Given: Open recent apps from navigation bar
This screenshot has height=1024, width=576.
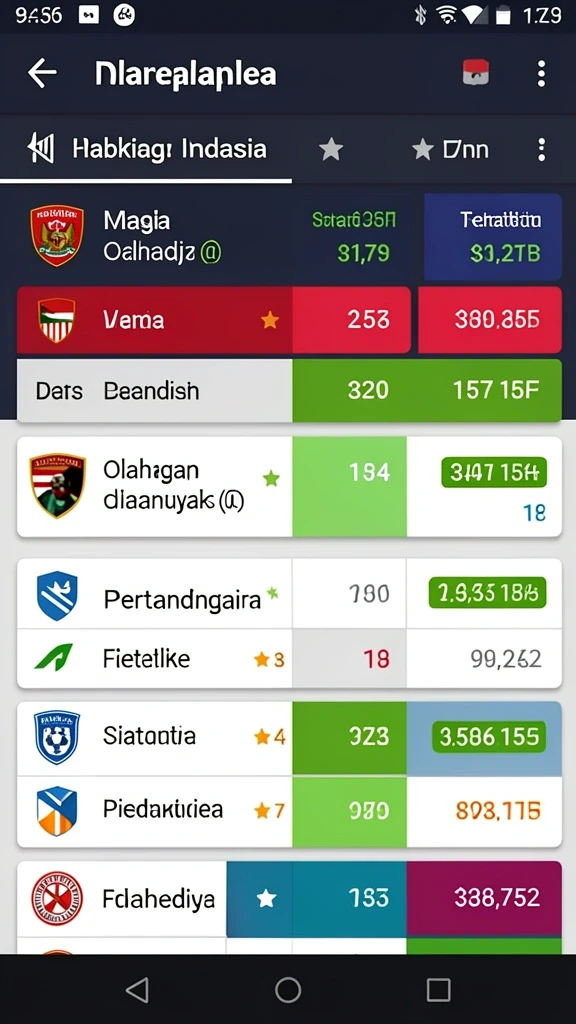Looking at the screenshot, I should 438,990.
